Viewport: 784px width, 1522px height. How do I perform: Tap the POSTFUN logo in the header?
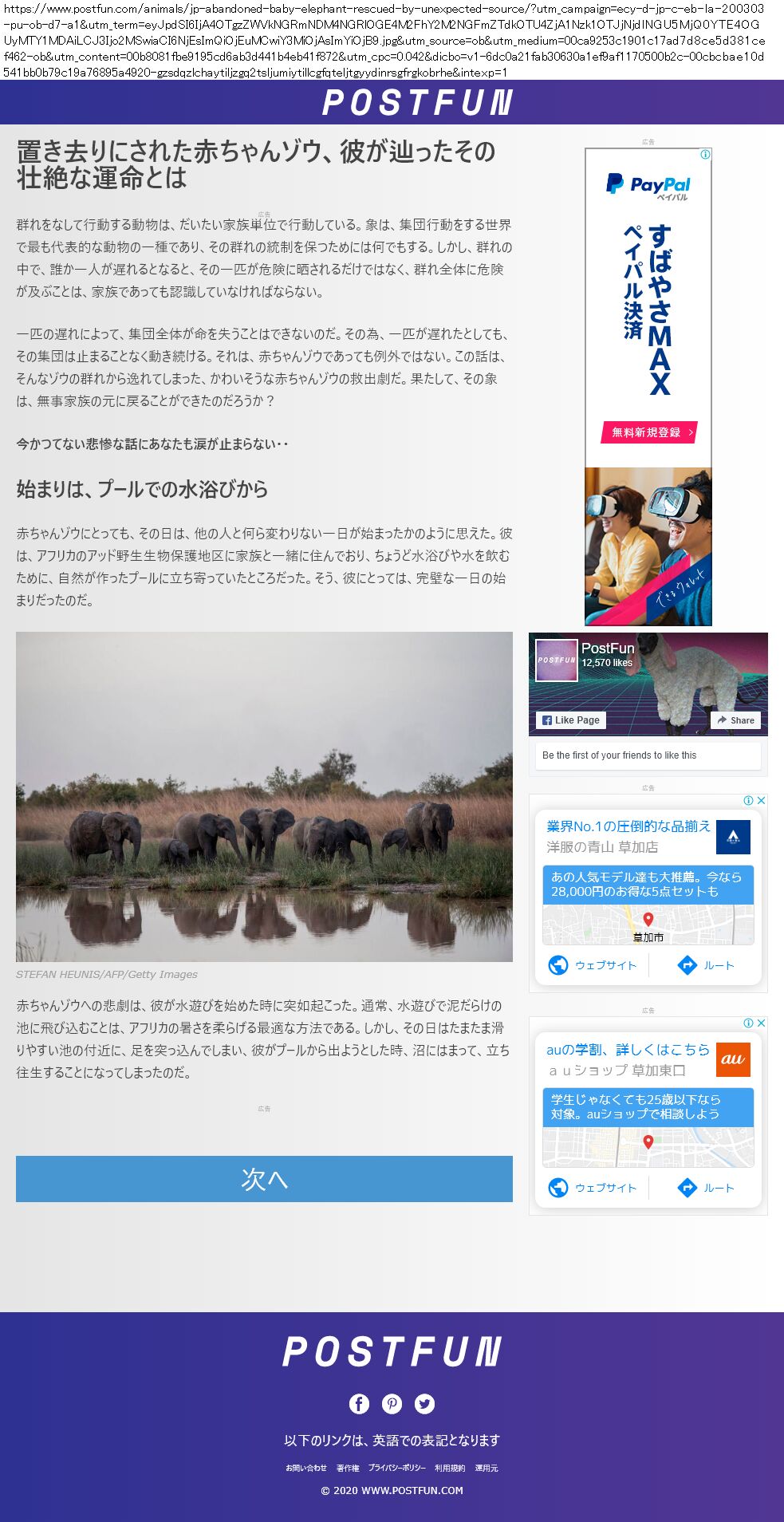pyautogui.click(x=417, y=102)
